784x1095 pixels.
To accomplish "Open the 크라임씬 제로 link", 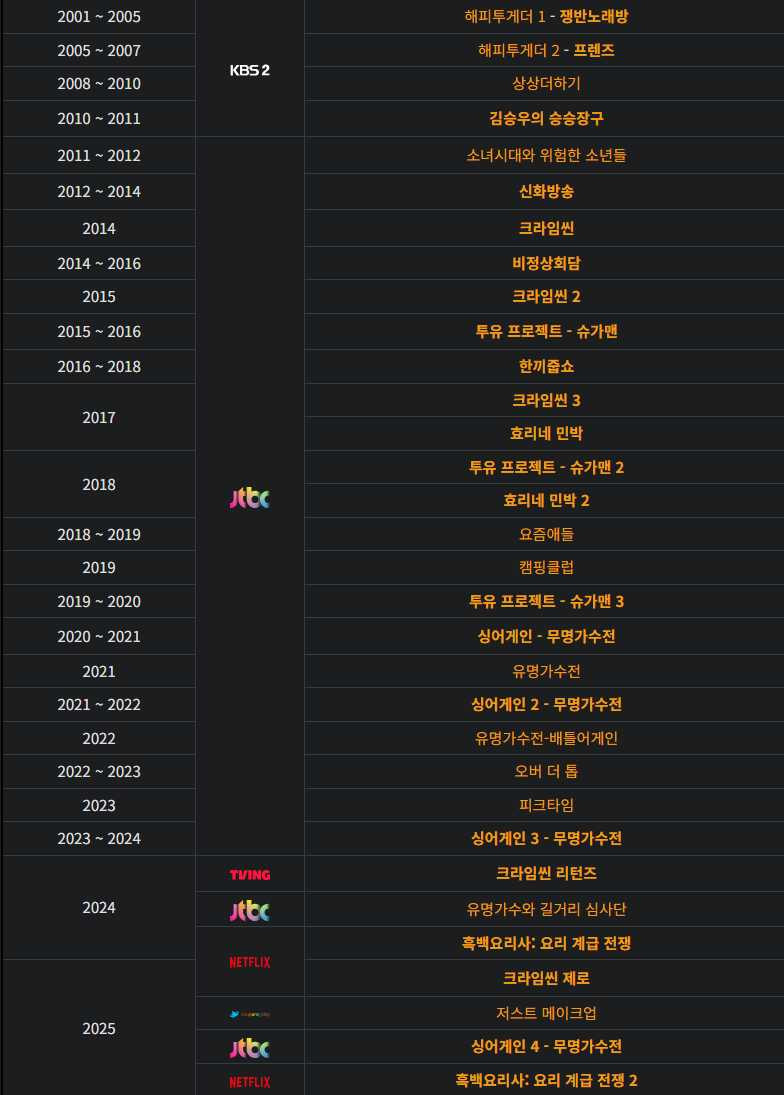I will [546, 978].
